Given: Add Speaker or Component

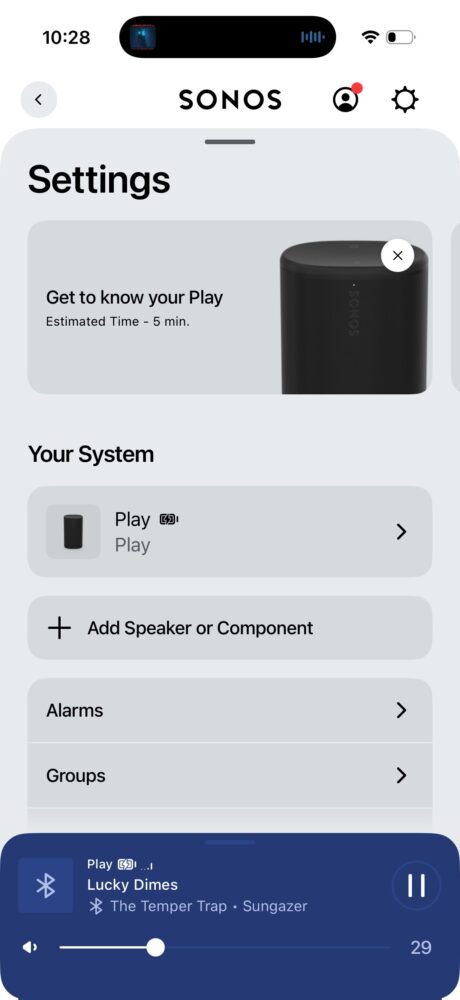Looking at the screenshot, I should [x=230, y=628].
